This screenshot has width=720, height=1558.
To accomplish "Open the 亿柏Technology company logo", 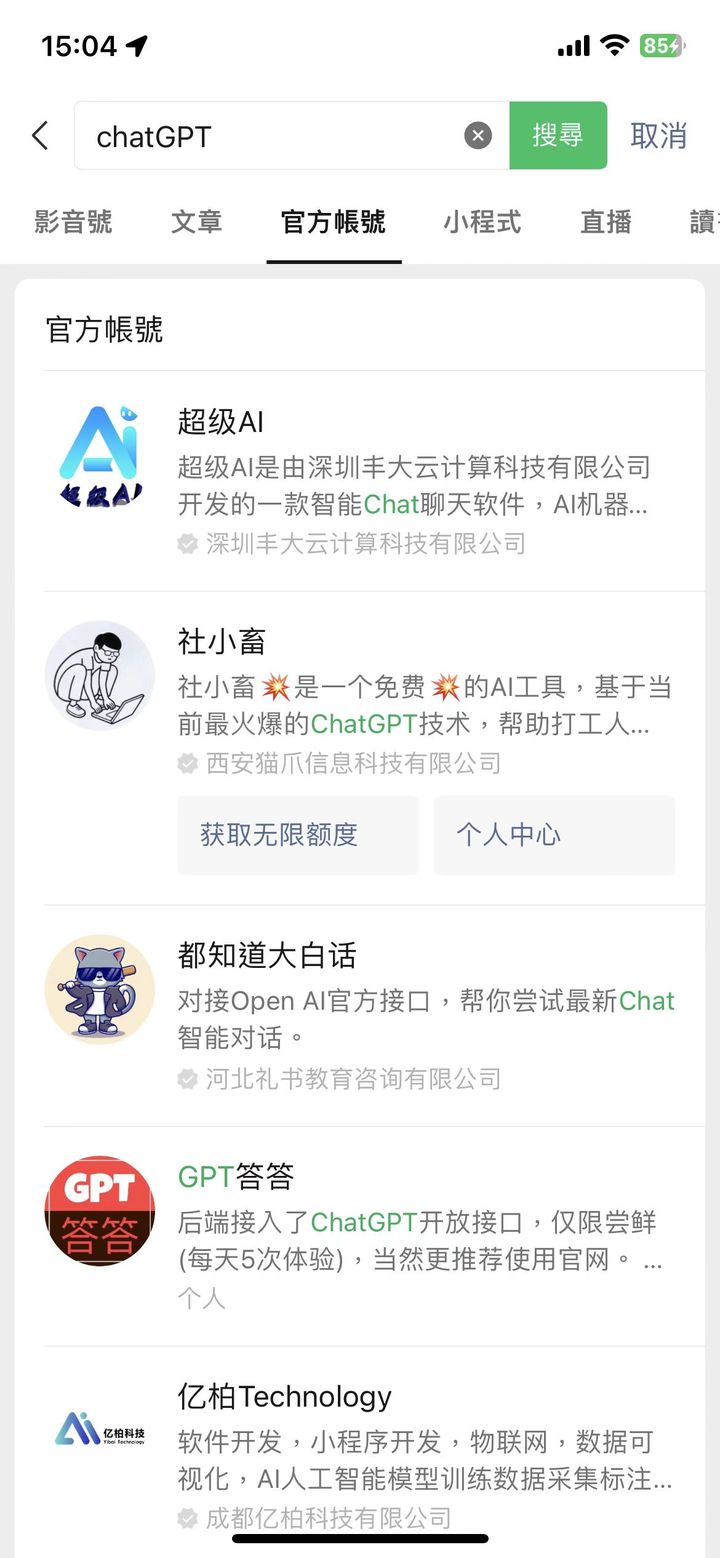I will pos(99,1430).
